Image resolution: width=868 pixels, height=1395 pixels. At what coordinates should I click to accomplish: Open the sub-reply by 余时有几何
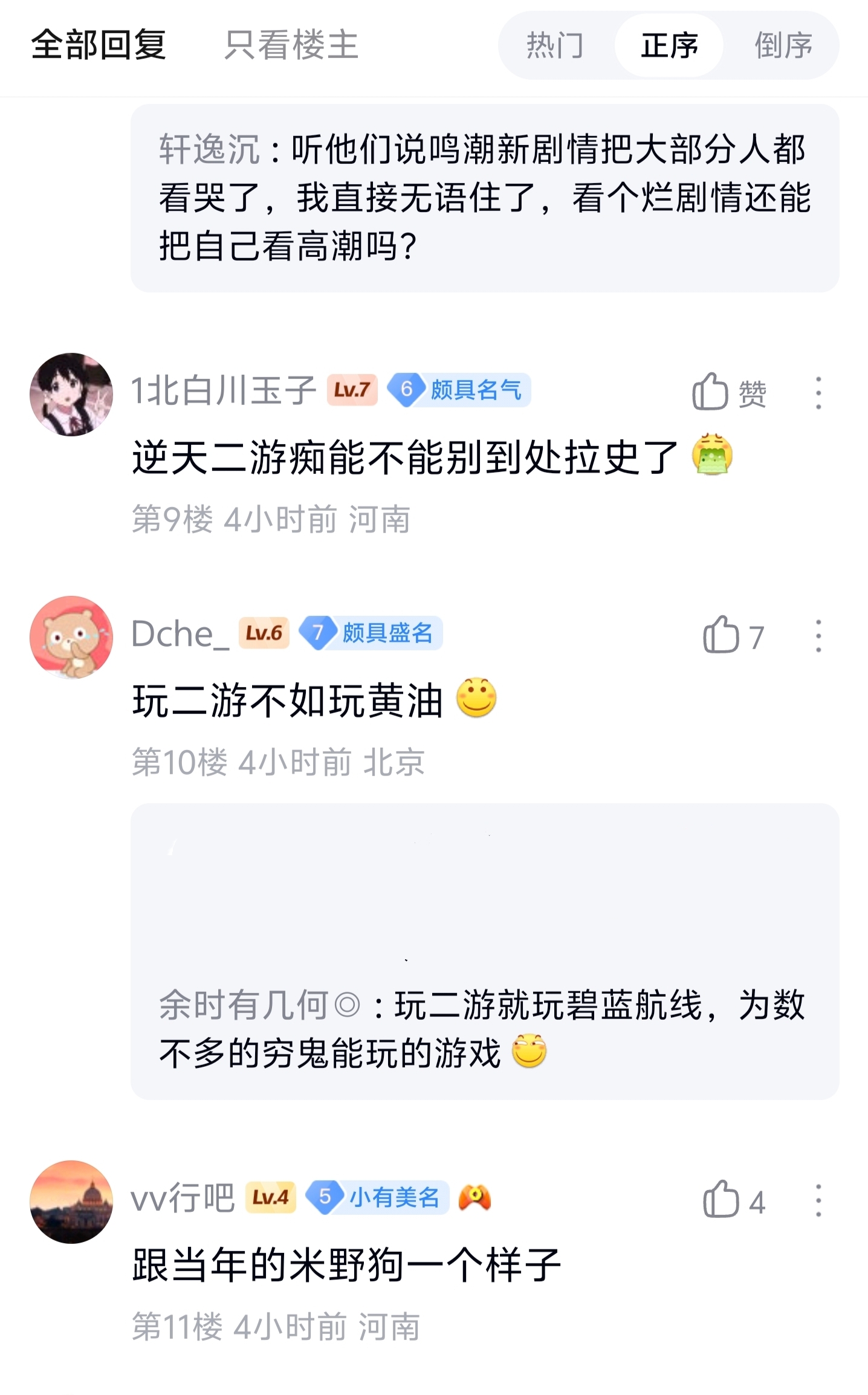(x=484, y=1029)
